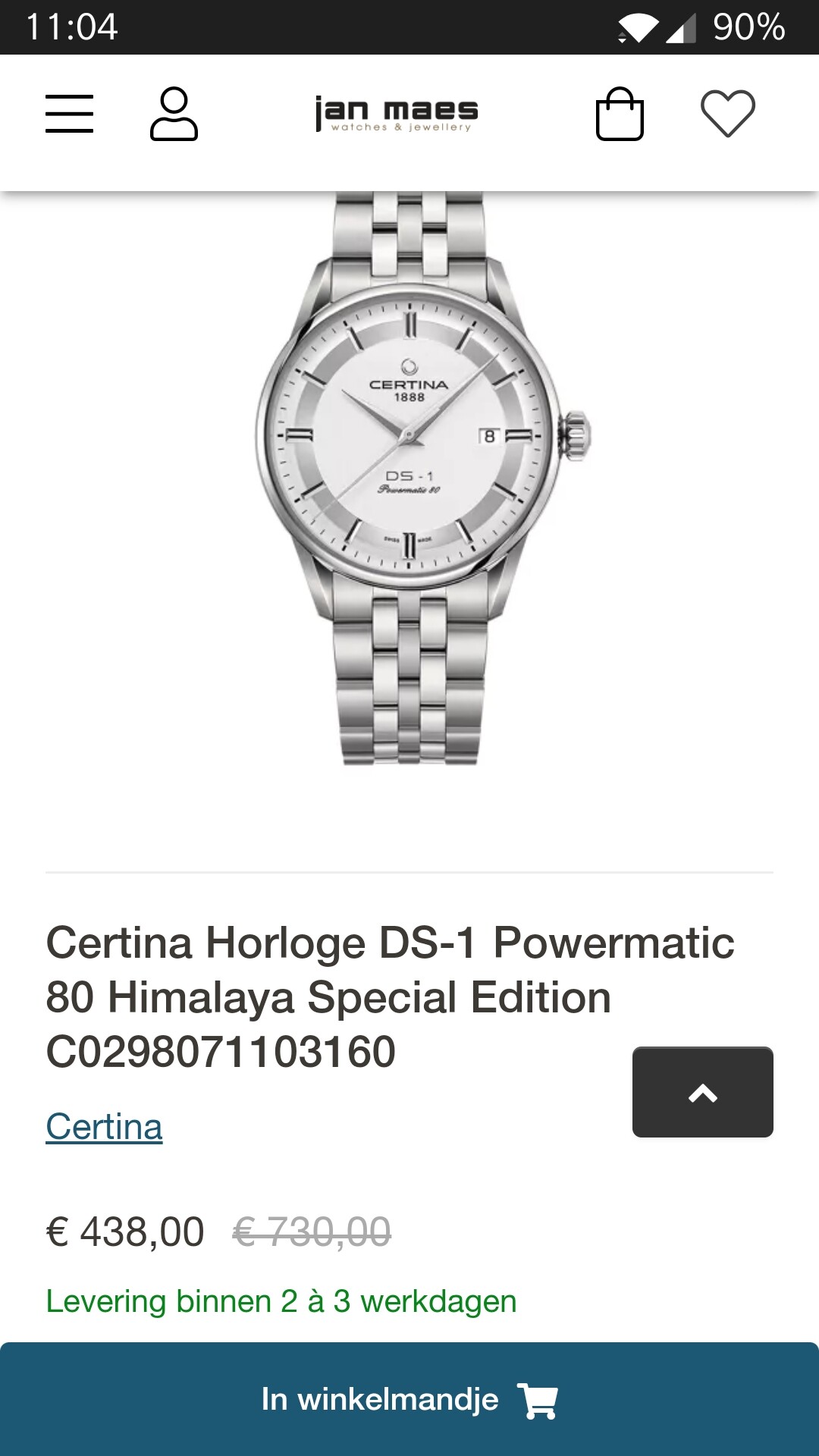This screenshot has width=819, height=1456.
Task: Open the Certina brand link
Action: click(104, 1127)
